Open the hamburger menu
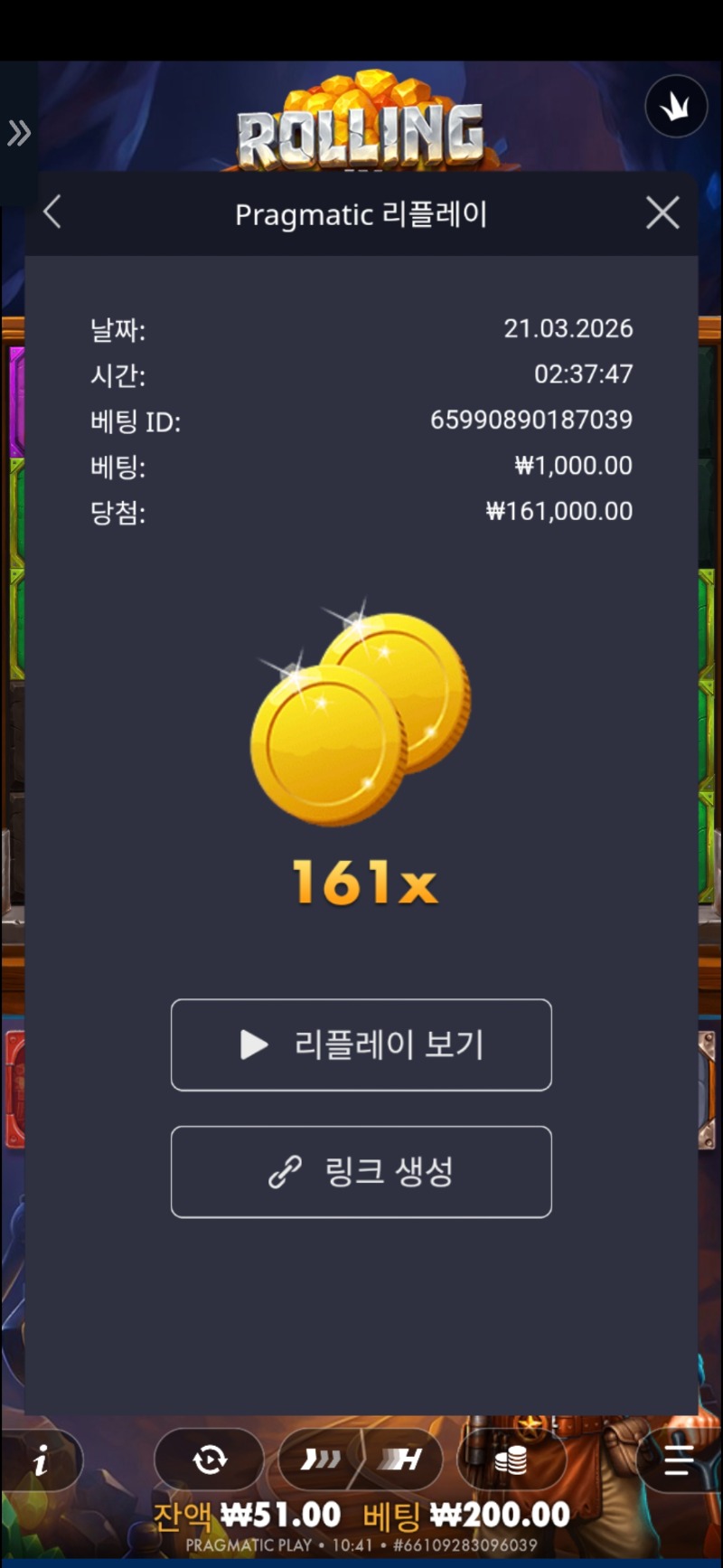 click(678, 1459)
